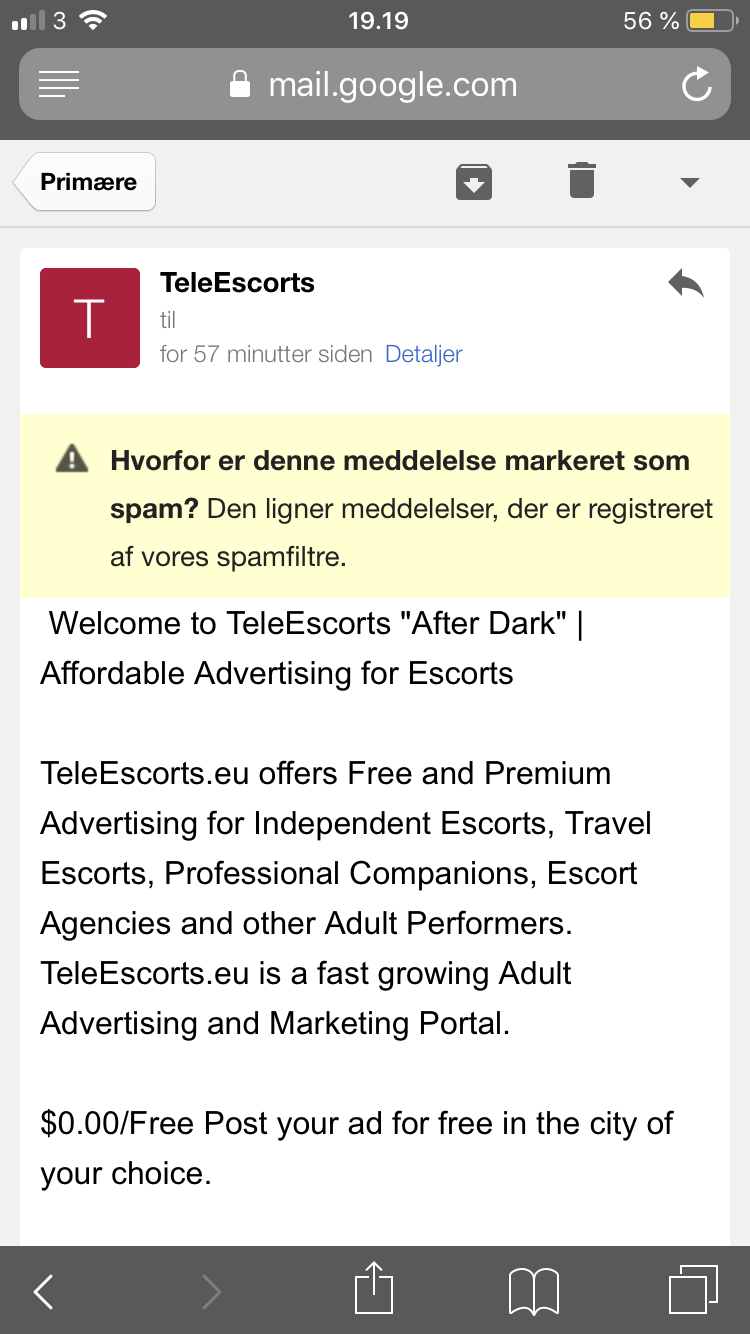Archive this TeleEscorts email
This screenshot has width=750, height=1334.
[474, 182]
